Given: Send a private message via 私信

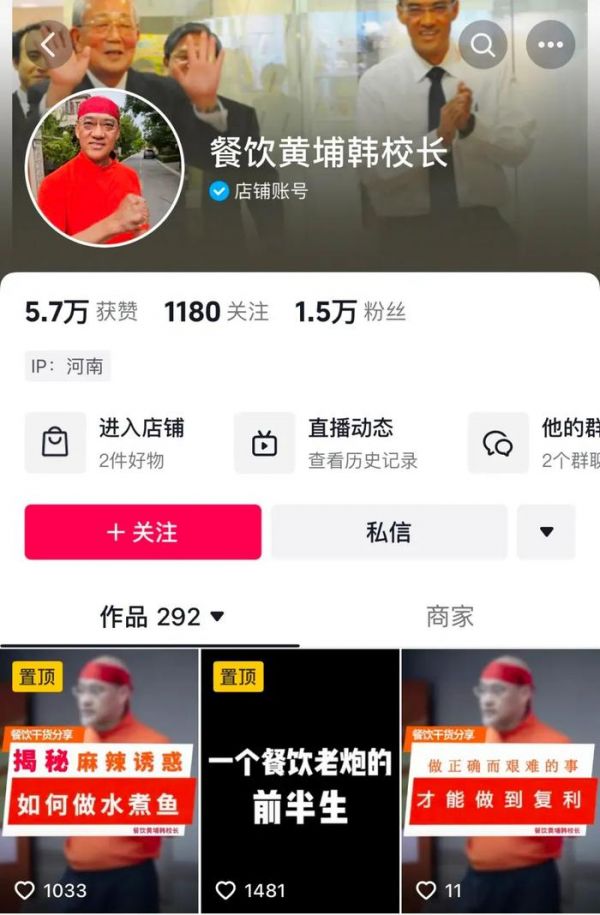Looking at the screenshot, I should coord(388,532).
